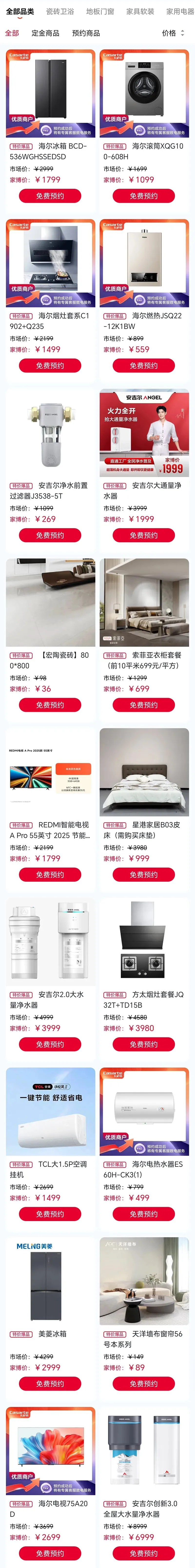
Task: Switch to the 家用电器 category tab
Action: coord(180,12)
